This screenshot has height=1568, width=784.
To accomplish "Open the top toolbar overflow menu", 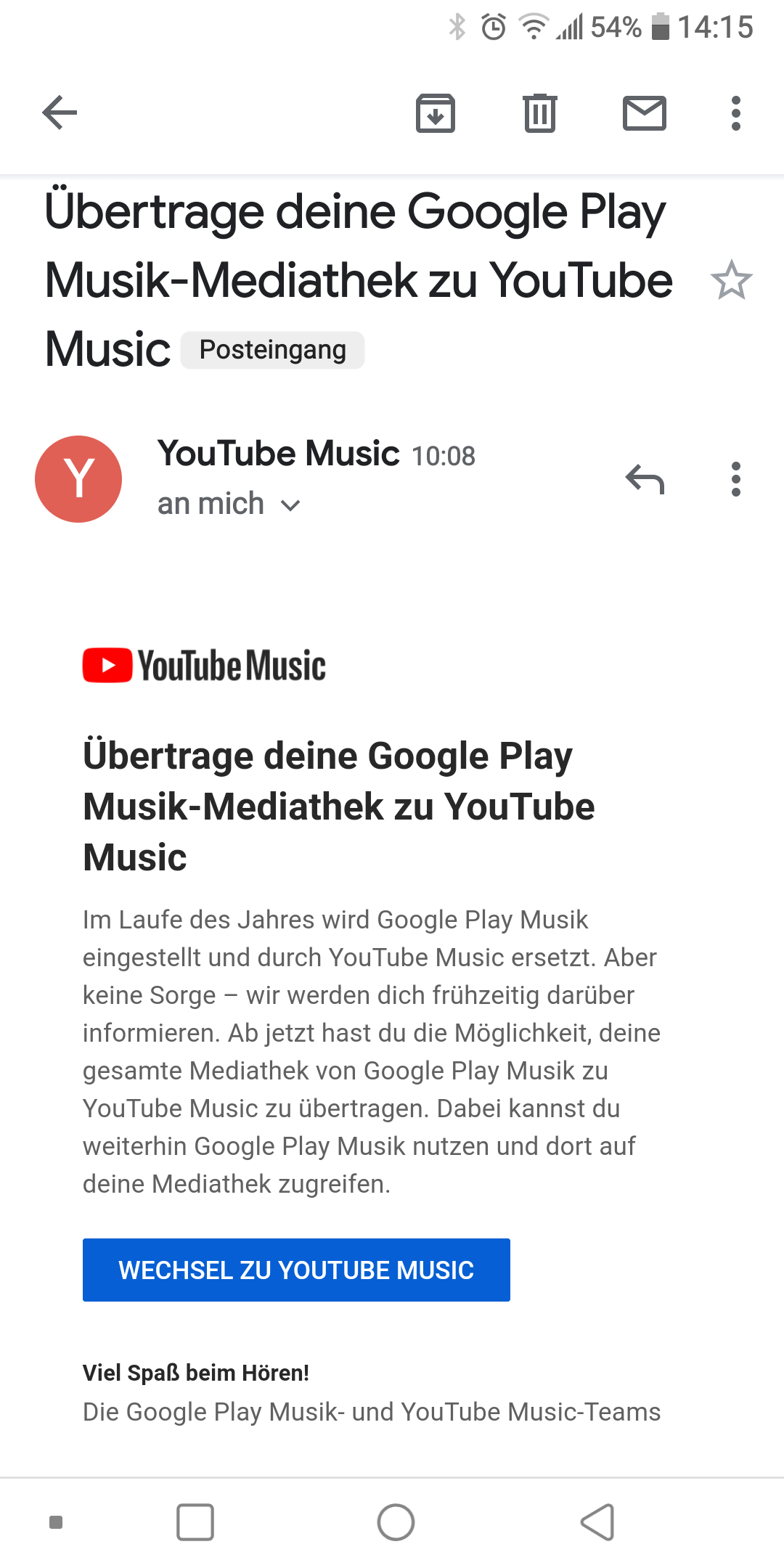I will click(x=736, y=113).
